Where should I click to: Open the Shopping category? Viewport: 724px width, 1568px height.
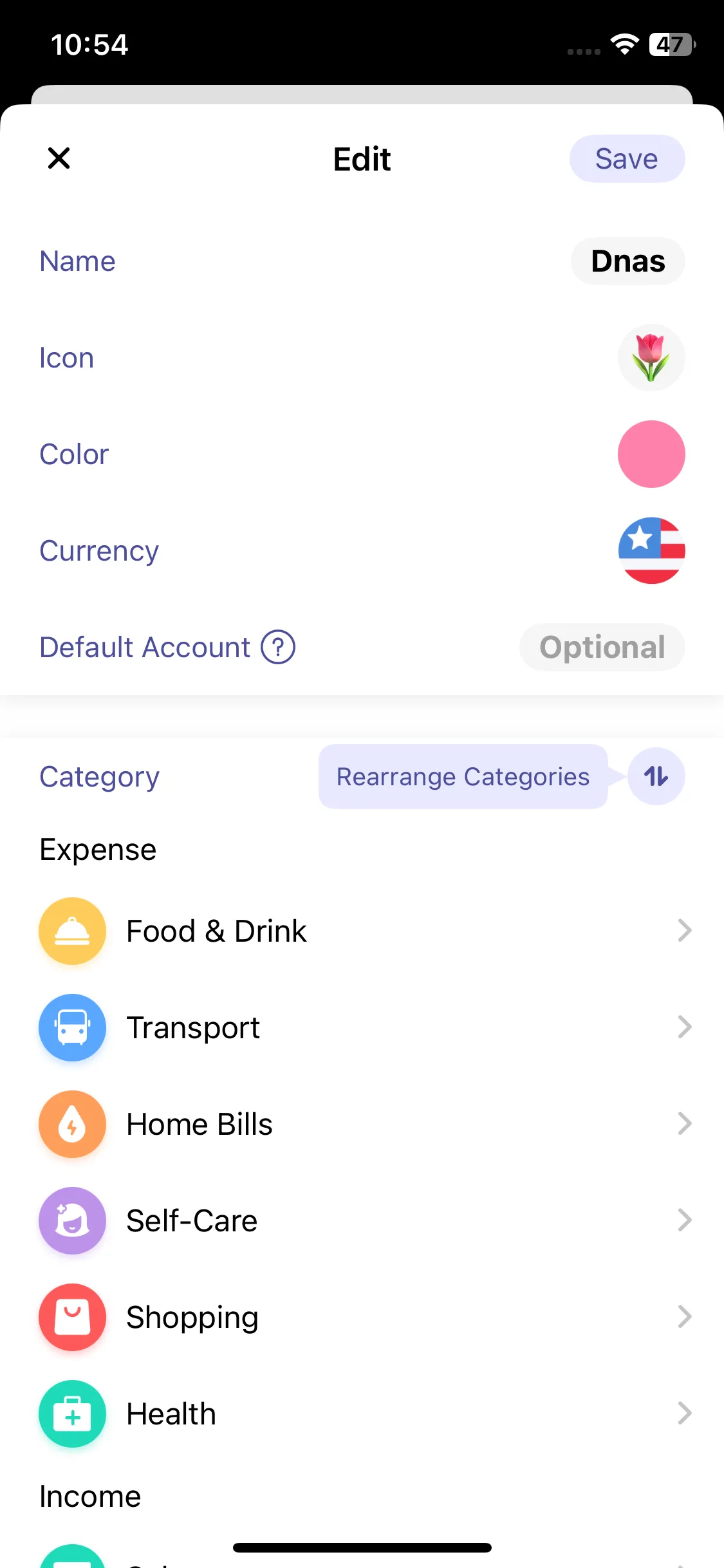pos(360,1317)
